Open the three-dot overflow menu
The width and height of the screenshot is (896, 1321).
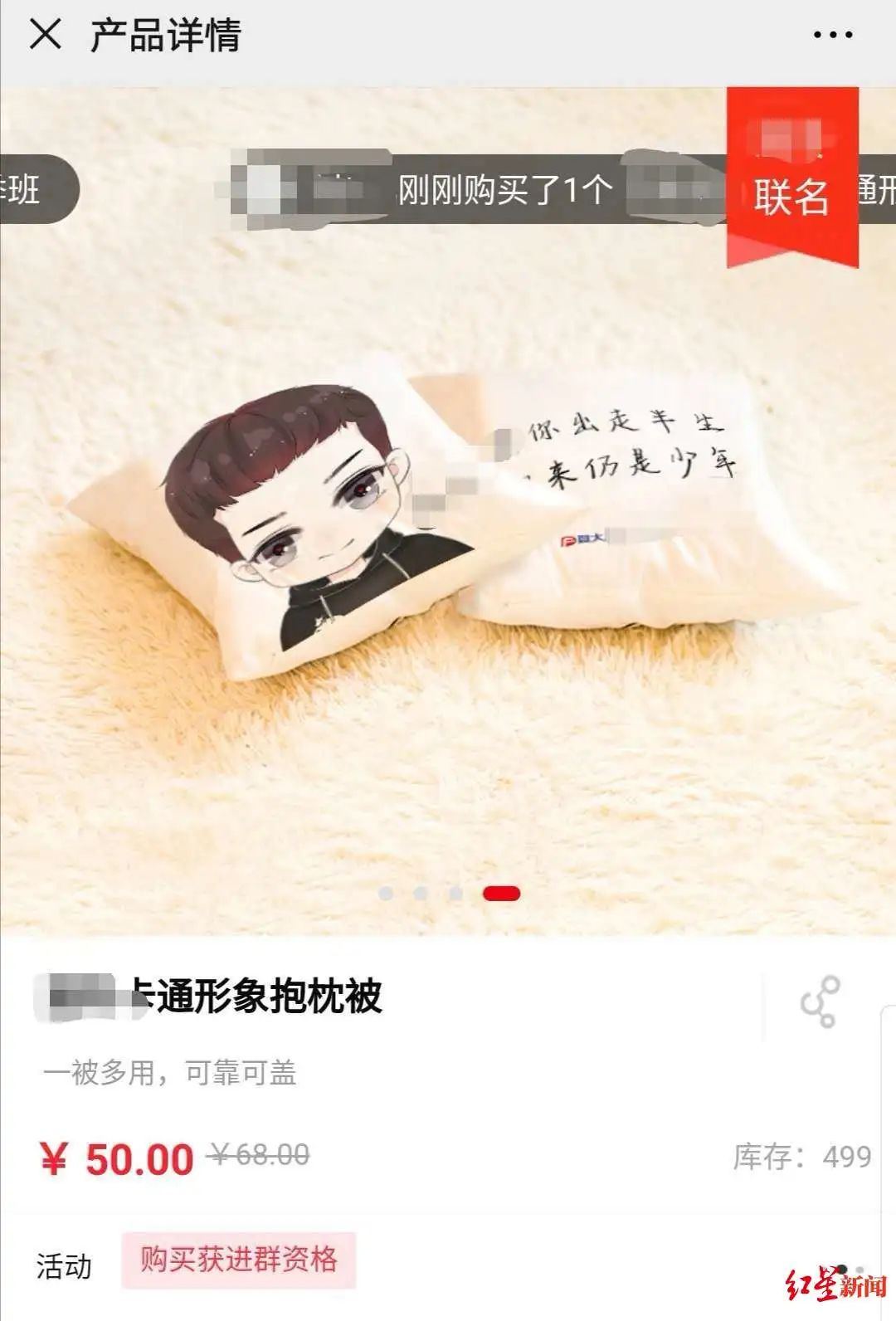pos(832,35)
